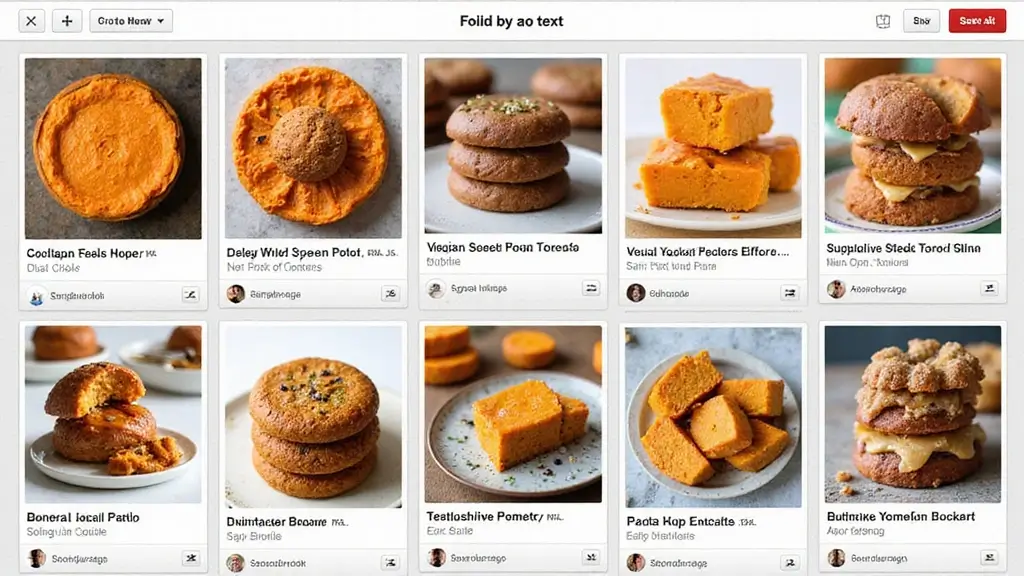This screenshot has height=576, width=1024.
Task: Open the Butimike Yomefon Bockart pin
Action: click(x=913, y=414)
